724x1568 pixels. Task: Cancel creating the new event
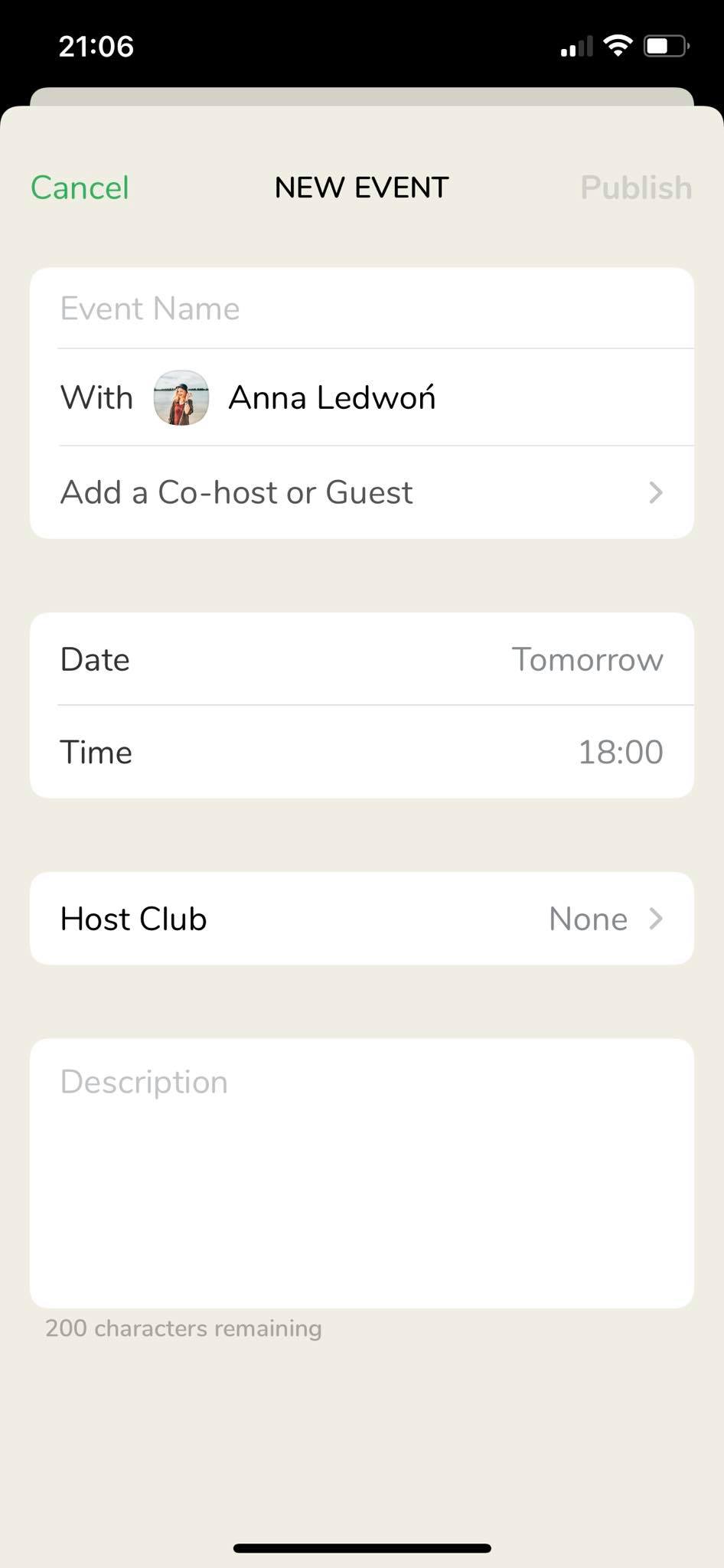pyautogui.click(x=80, y=188)
